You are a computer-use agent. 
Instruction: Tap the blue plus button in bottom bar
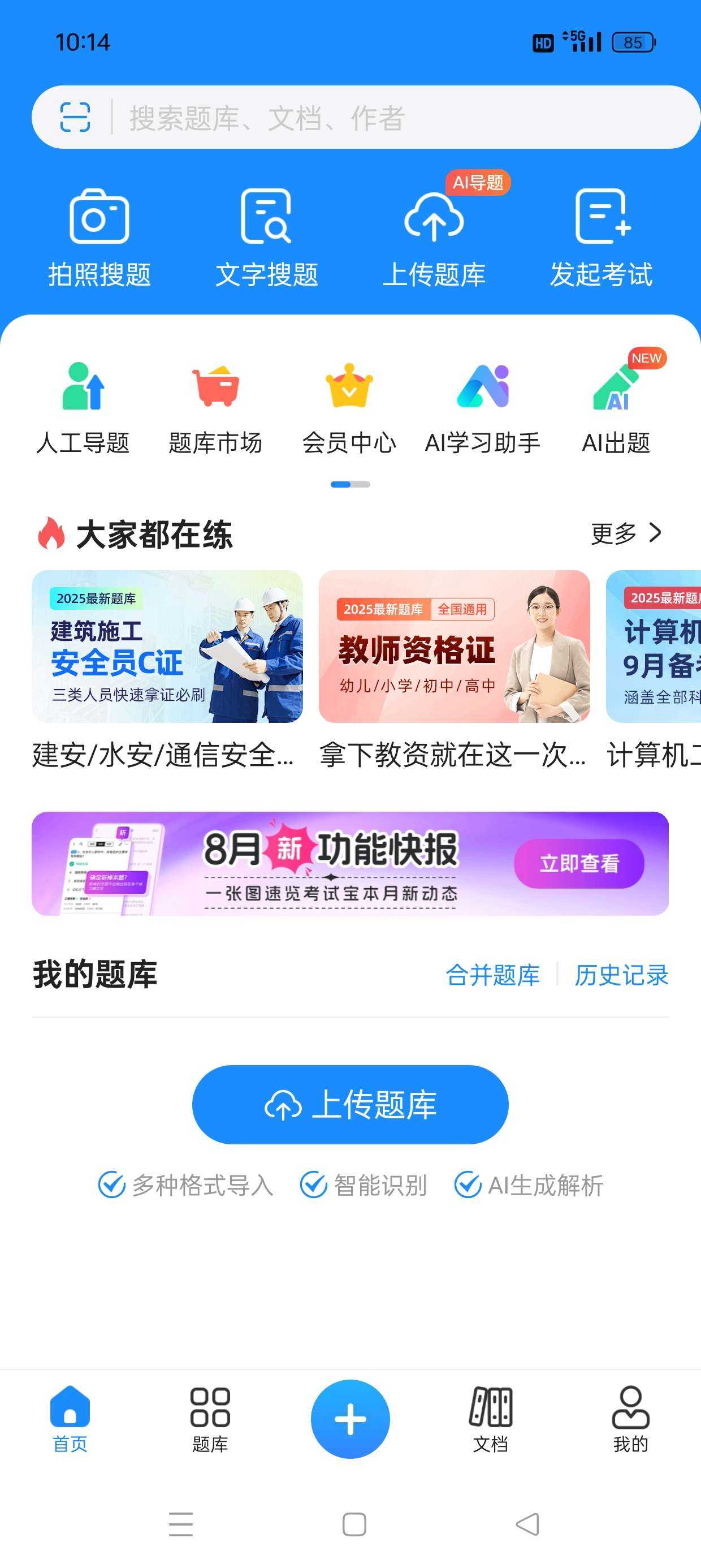[x=350, y=1419]
